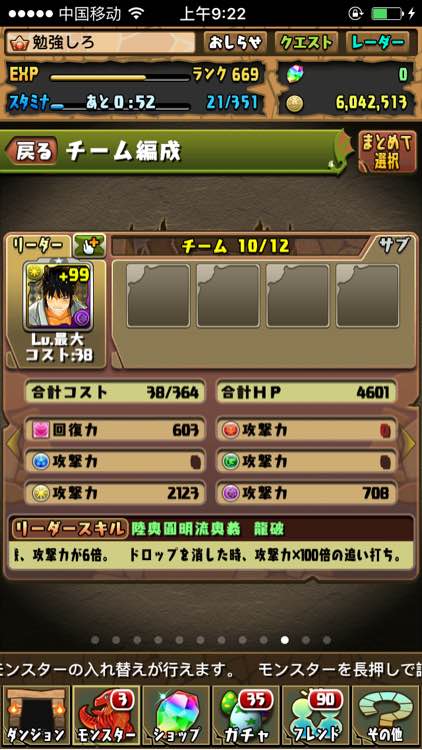Open the おしらせ news button
422x750 pixels.
click(x=235, y=43)
